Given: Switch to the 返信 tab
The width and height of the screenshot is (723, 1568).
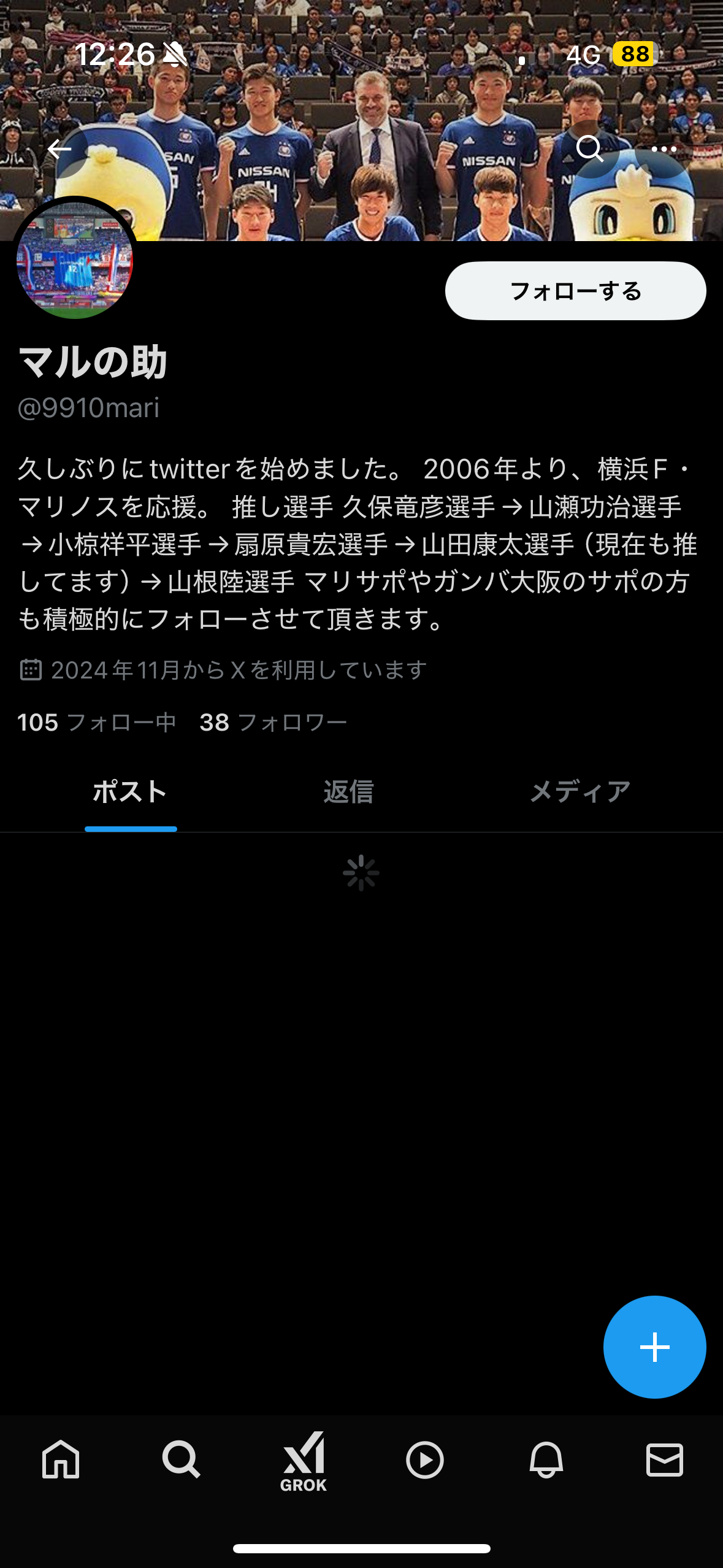Looking at the screenshot, I should click(348, 791).
